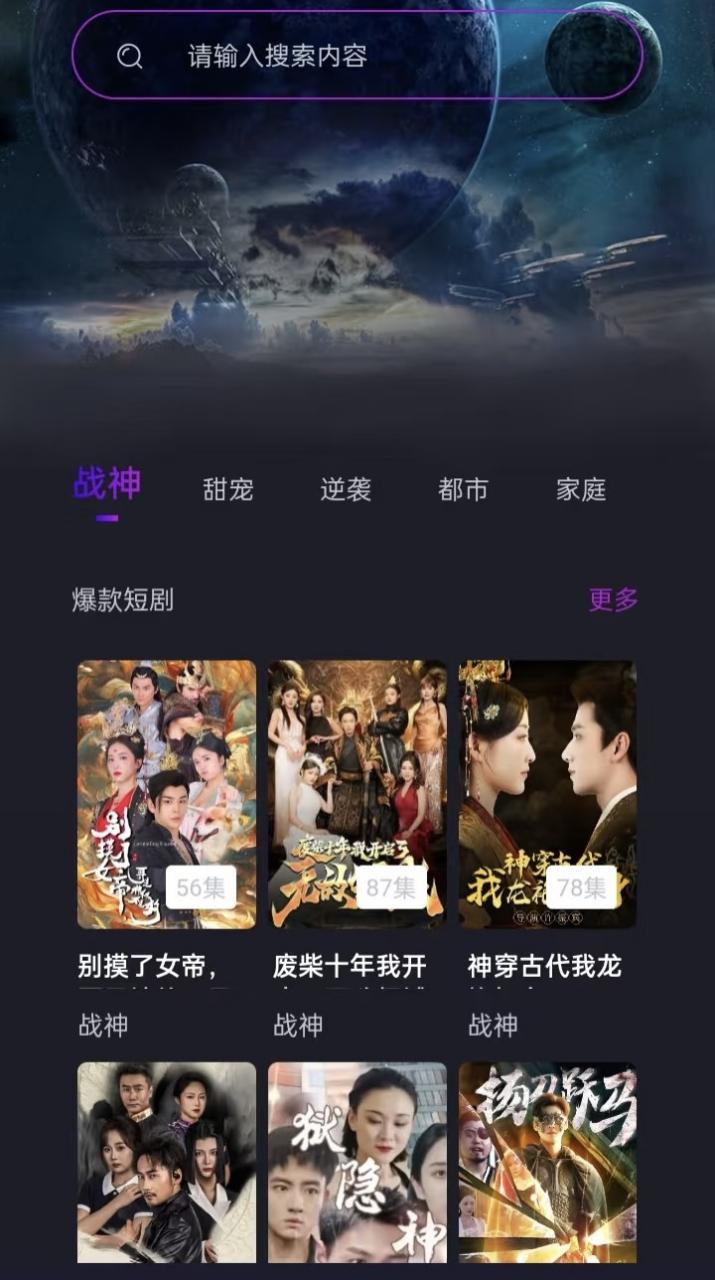Viewport: 715px width, 1280px height.
Task: Open the 都市 category tab
Action: click(463, 490)
